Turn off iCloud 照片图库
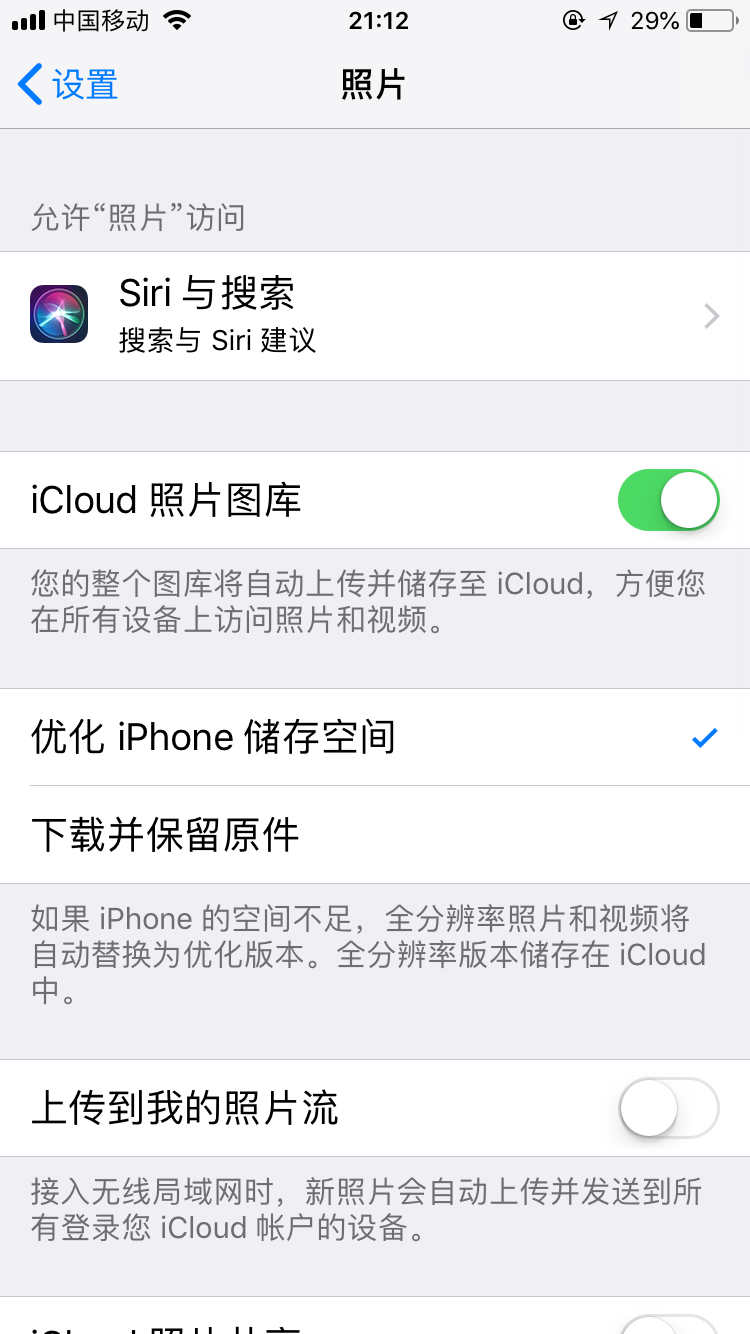 coord(668,500)
